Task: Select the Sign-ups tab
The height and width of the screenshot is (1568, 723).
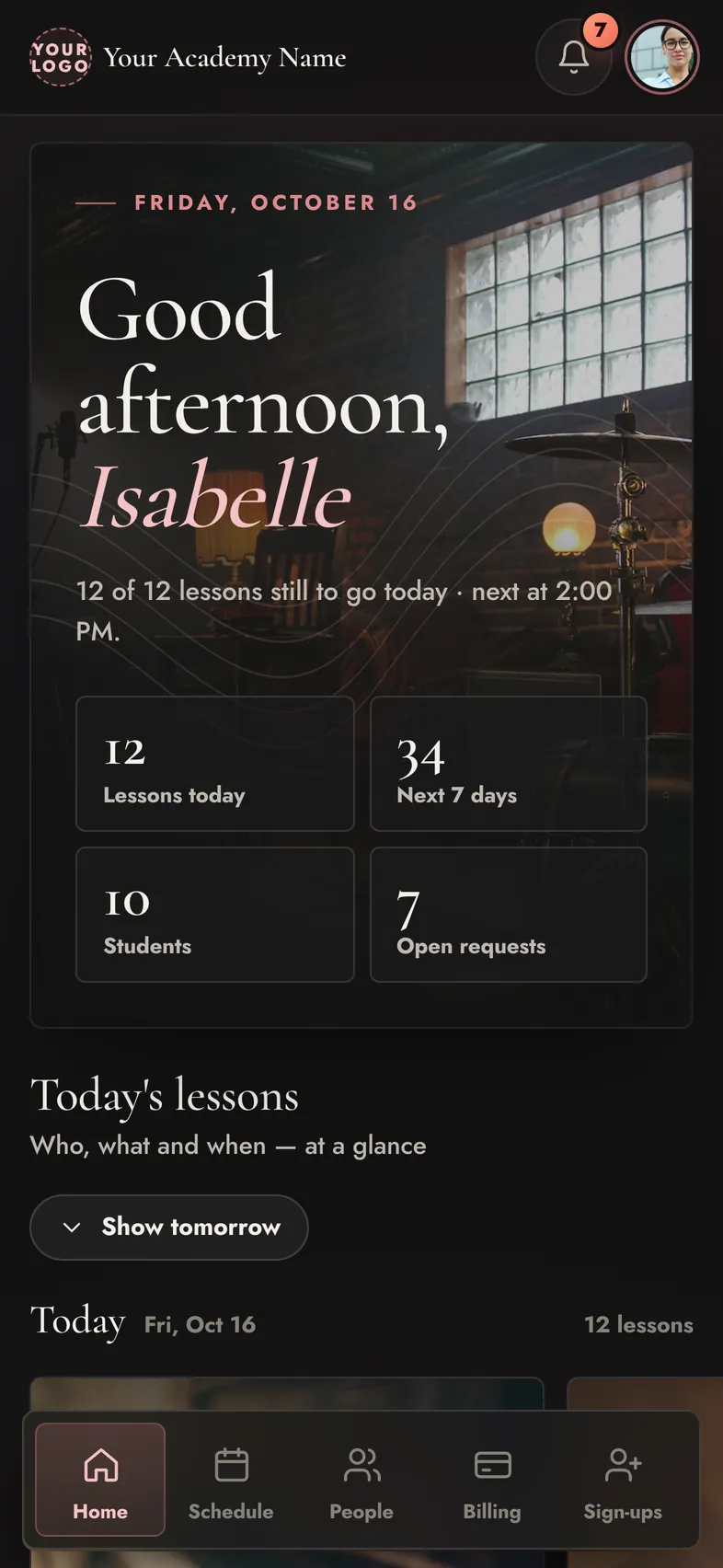Action: (623, 1480)
